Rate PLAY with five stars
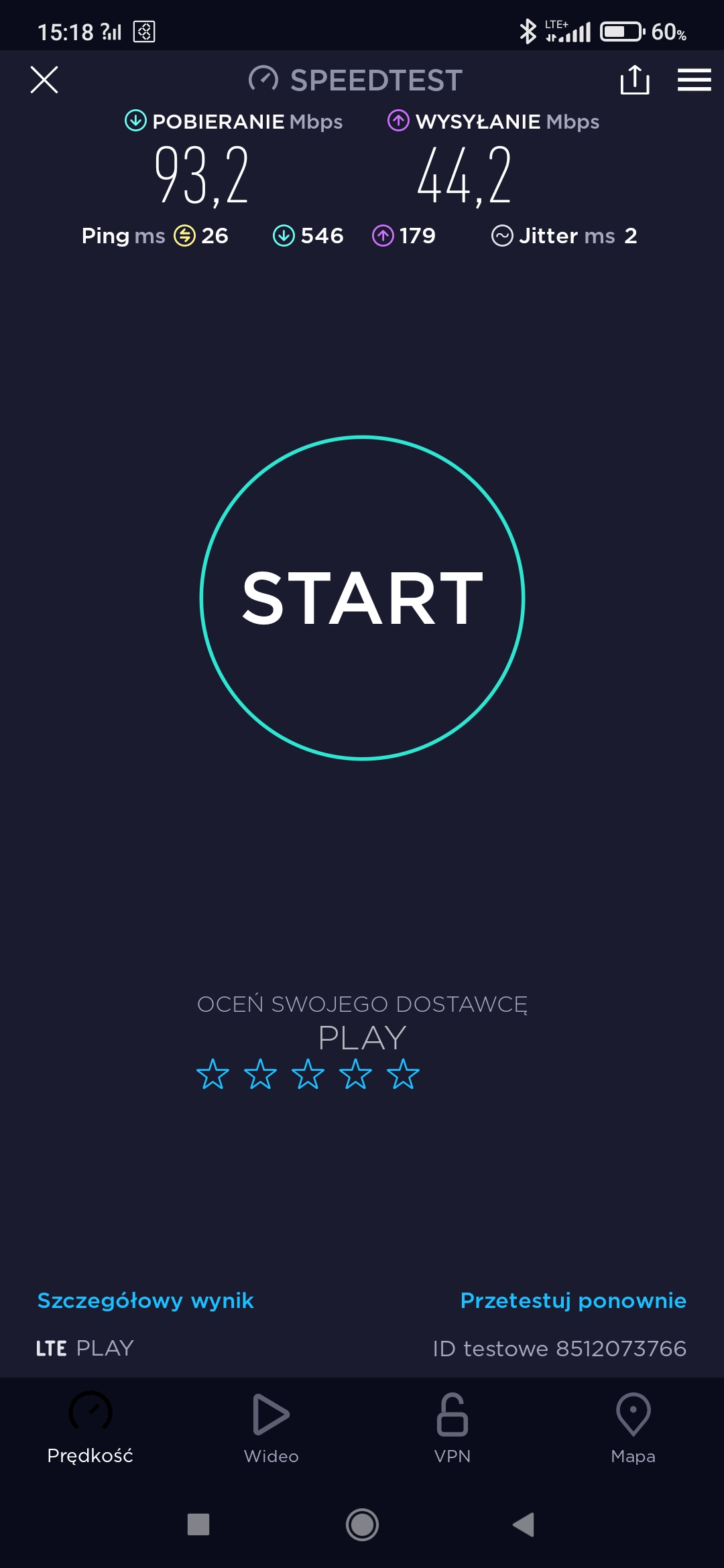This screenshot has width=724, height=1568. pos(403,1074)
